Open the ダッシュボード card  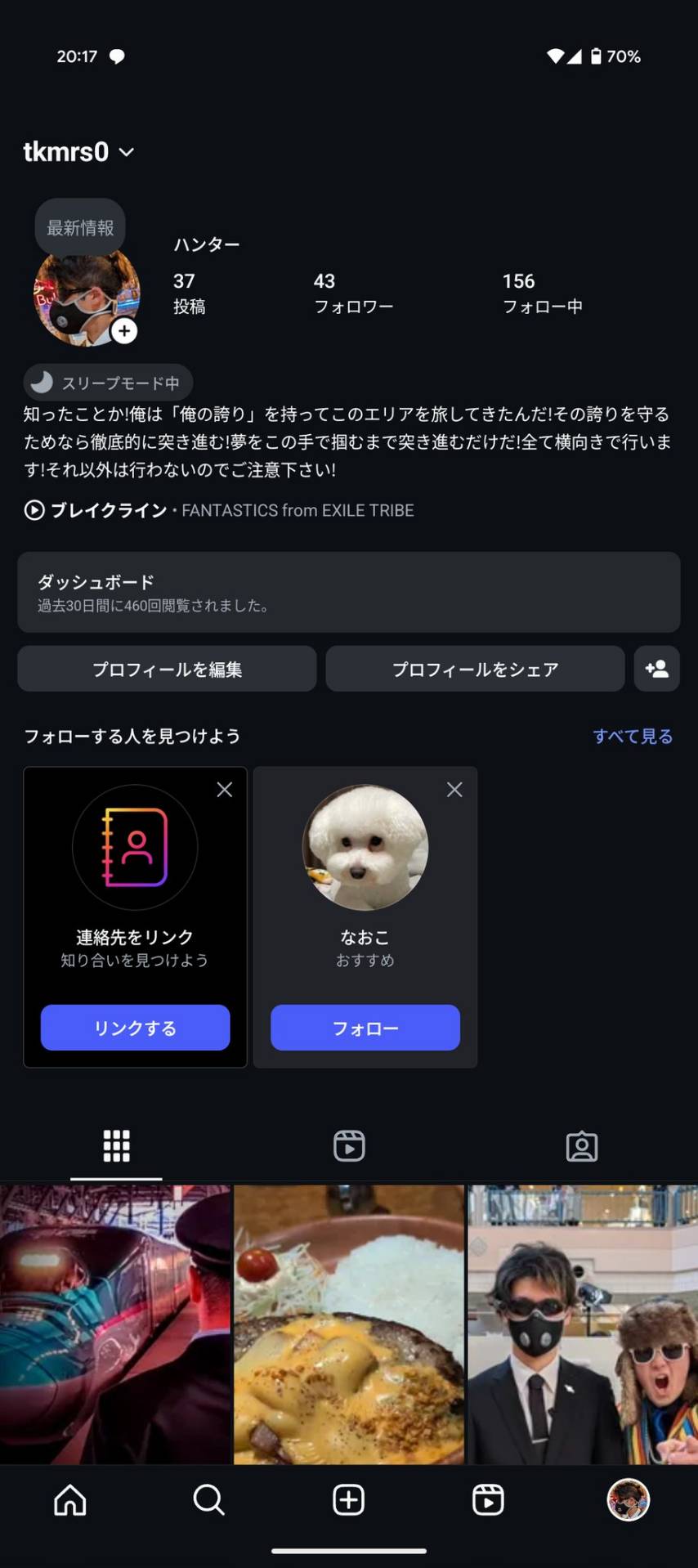(348, 592)
